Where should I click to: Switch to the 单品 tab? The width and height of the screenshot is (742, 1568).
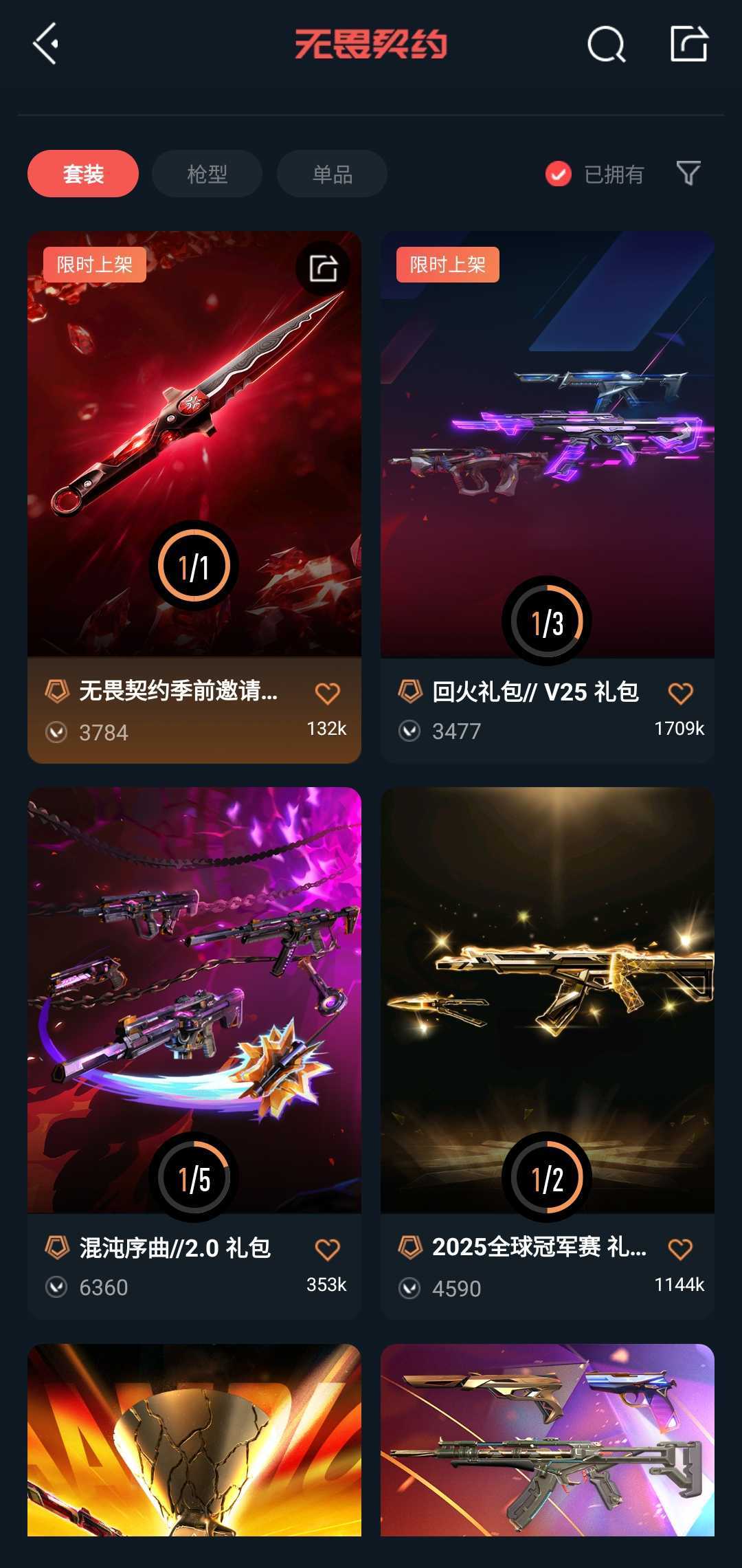coord(332,174)
